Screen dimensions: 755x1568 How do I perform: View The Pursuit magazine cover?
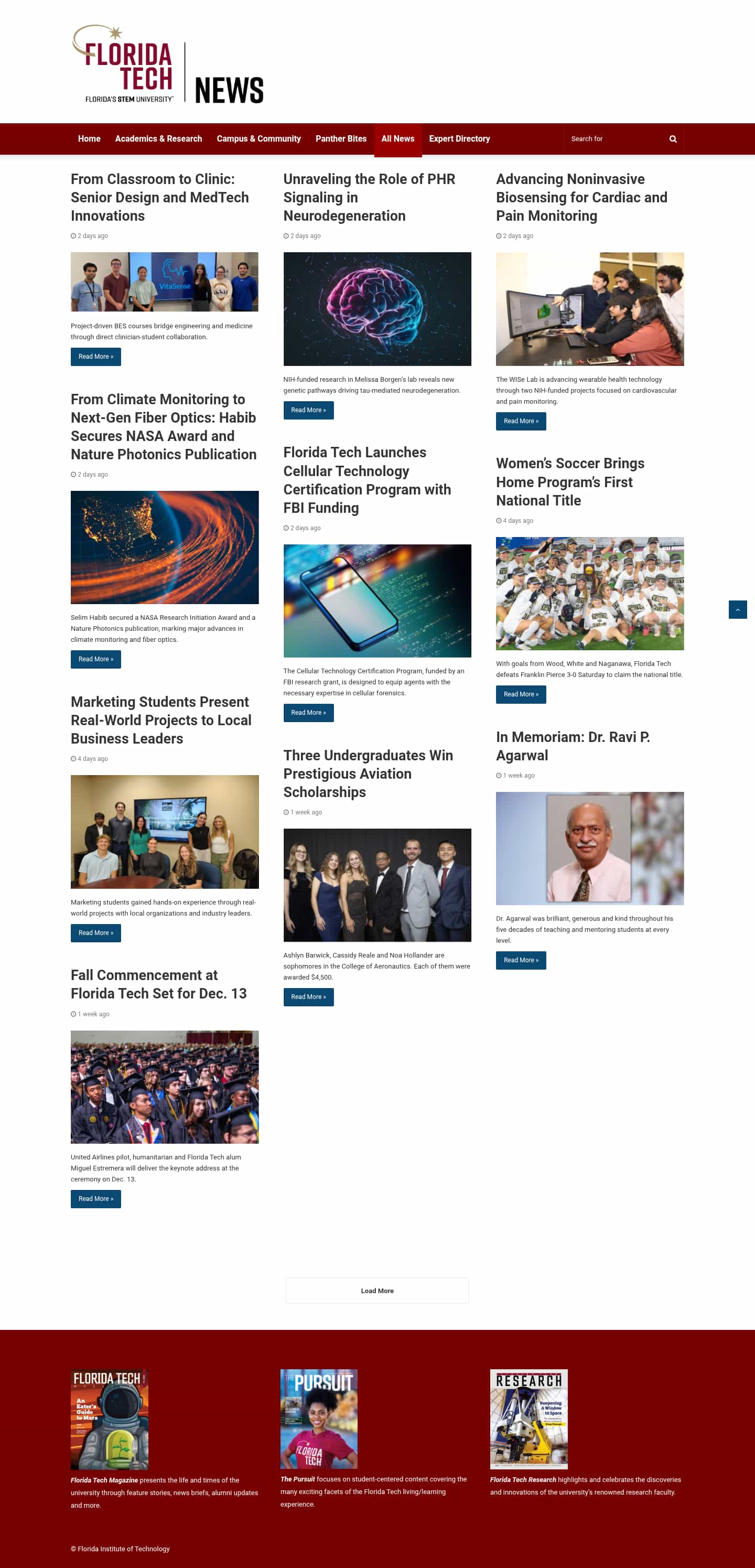pos(319,1418)
